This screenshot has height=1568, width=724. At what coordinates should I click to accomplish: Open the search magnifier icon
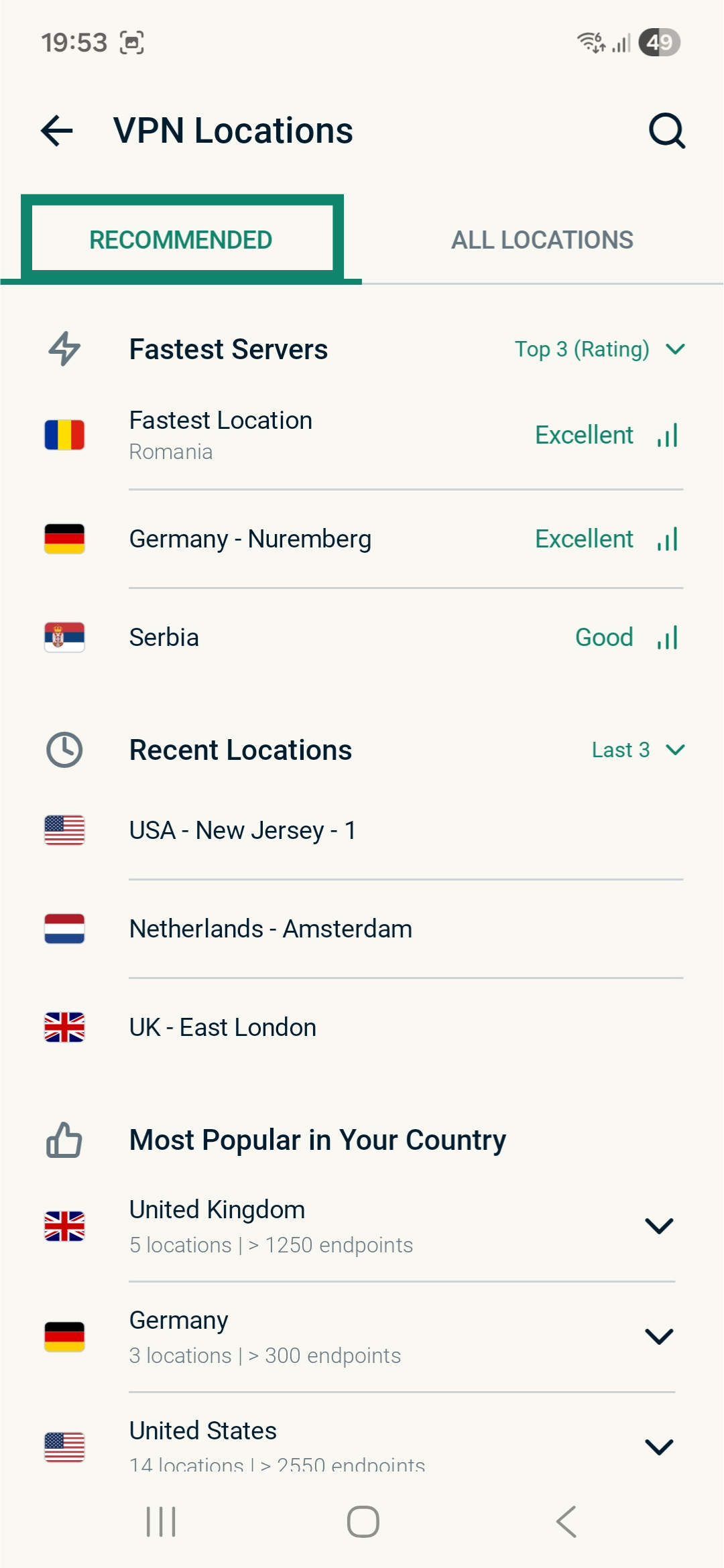667,130
